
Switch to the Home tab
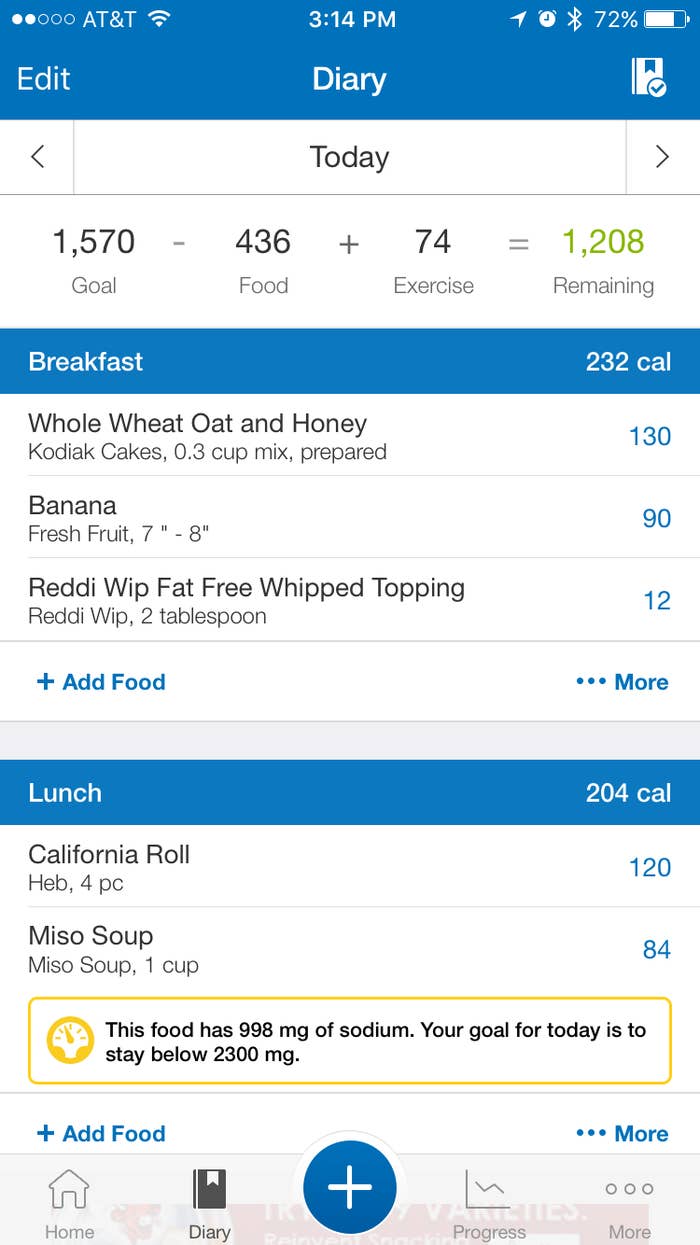coord(69,1205)
